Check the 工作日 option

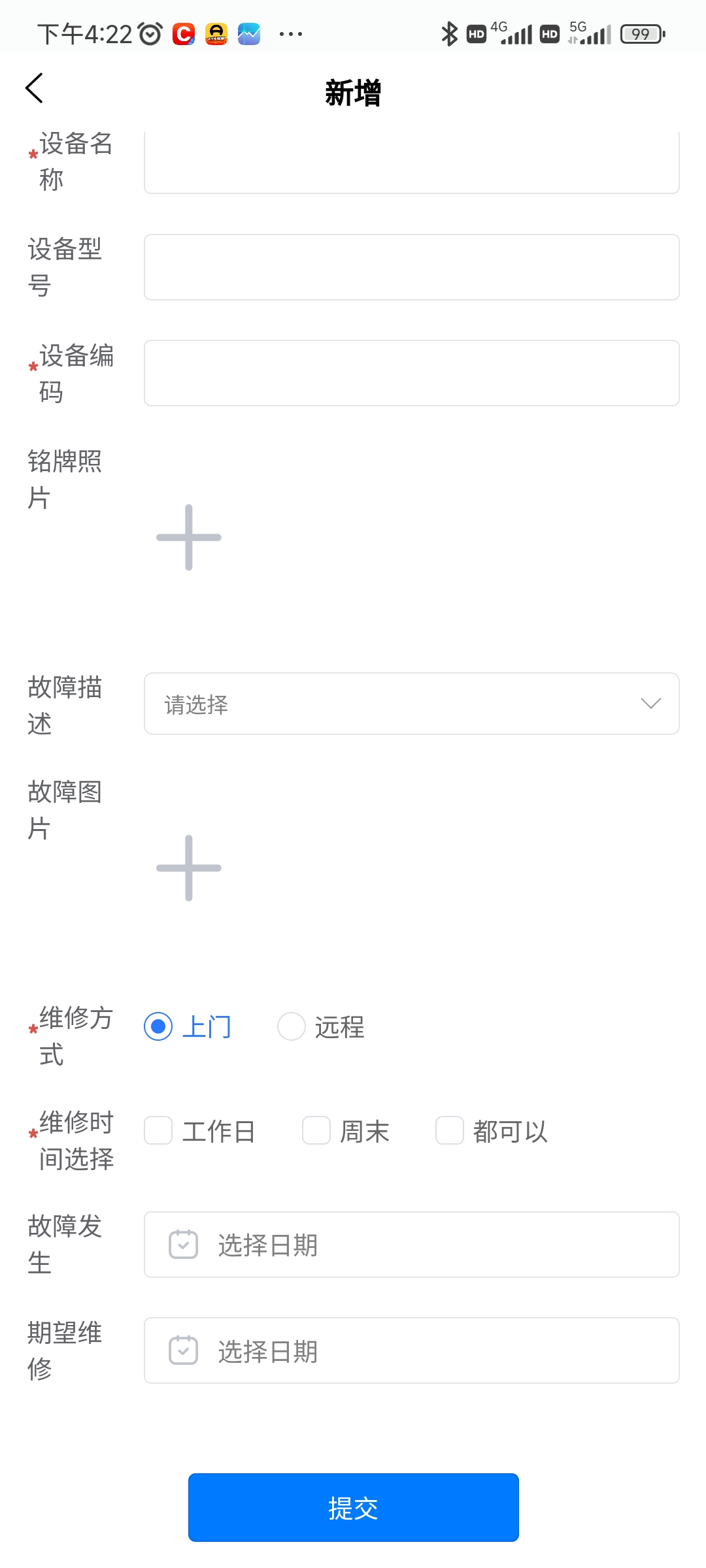(x=159, y=1131)
